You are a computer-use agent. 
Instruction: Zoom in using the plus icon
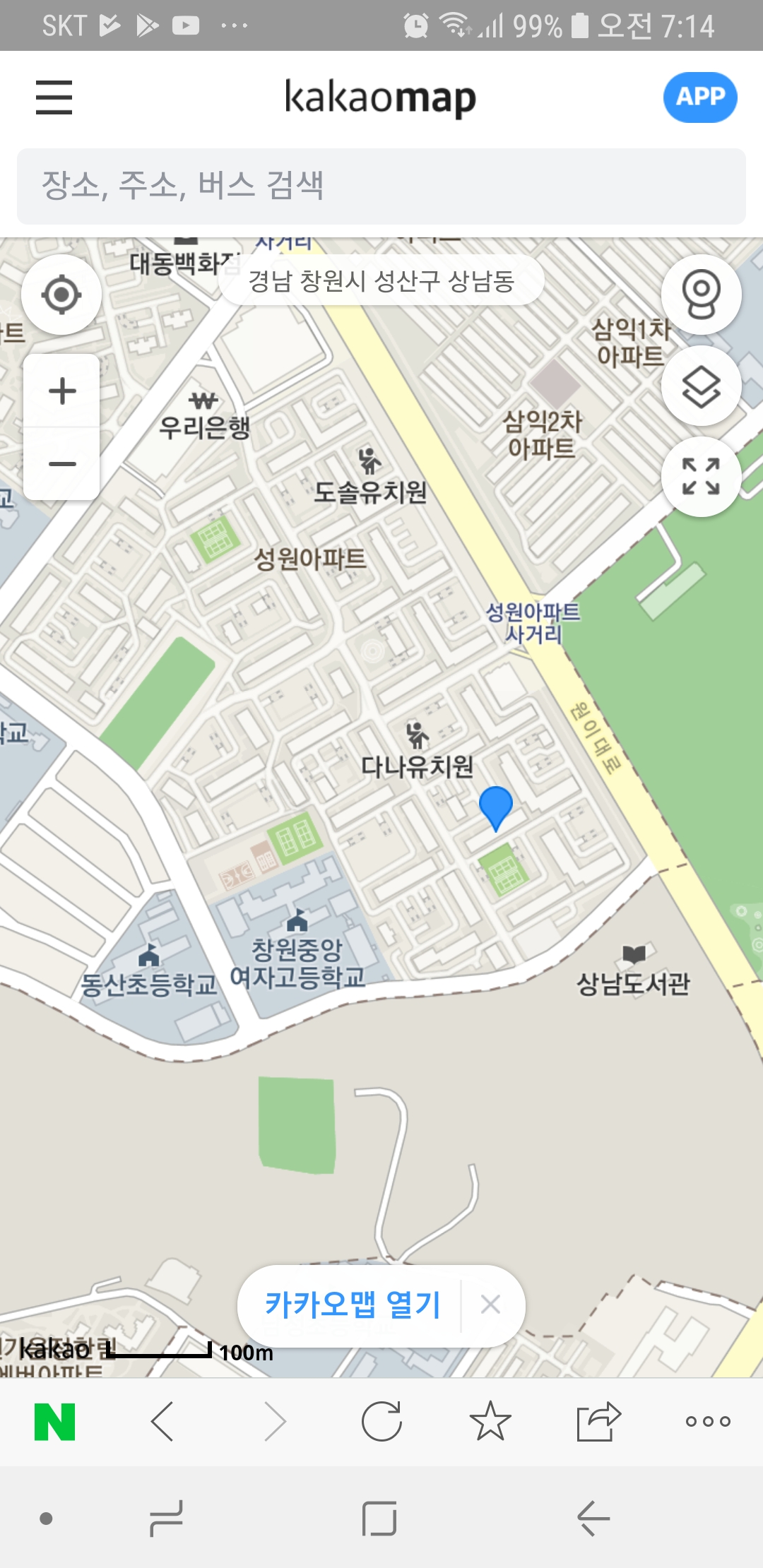(61, 389)
